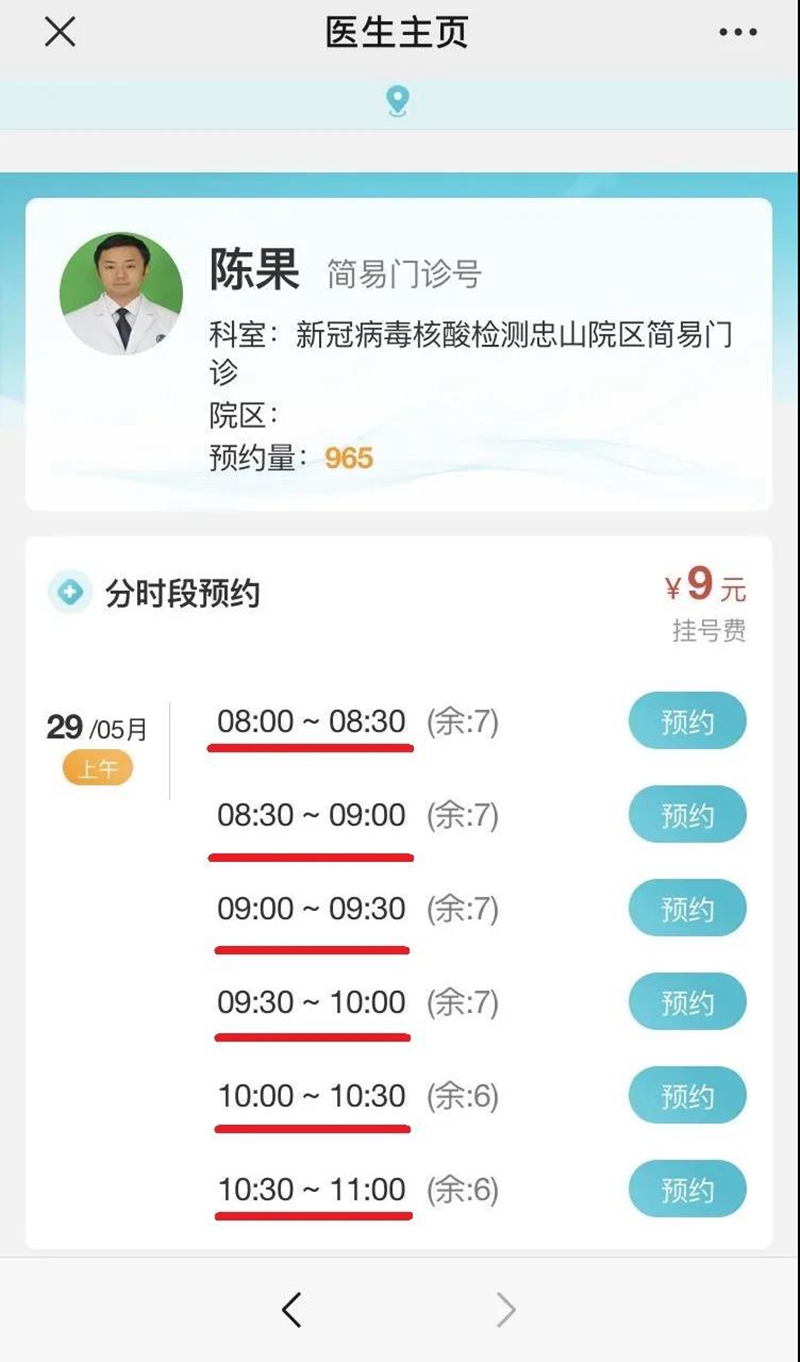Tap the orange 上午 badge under the date
800x1362 pixels.
click(x=96, y=768)
